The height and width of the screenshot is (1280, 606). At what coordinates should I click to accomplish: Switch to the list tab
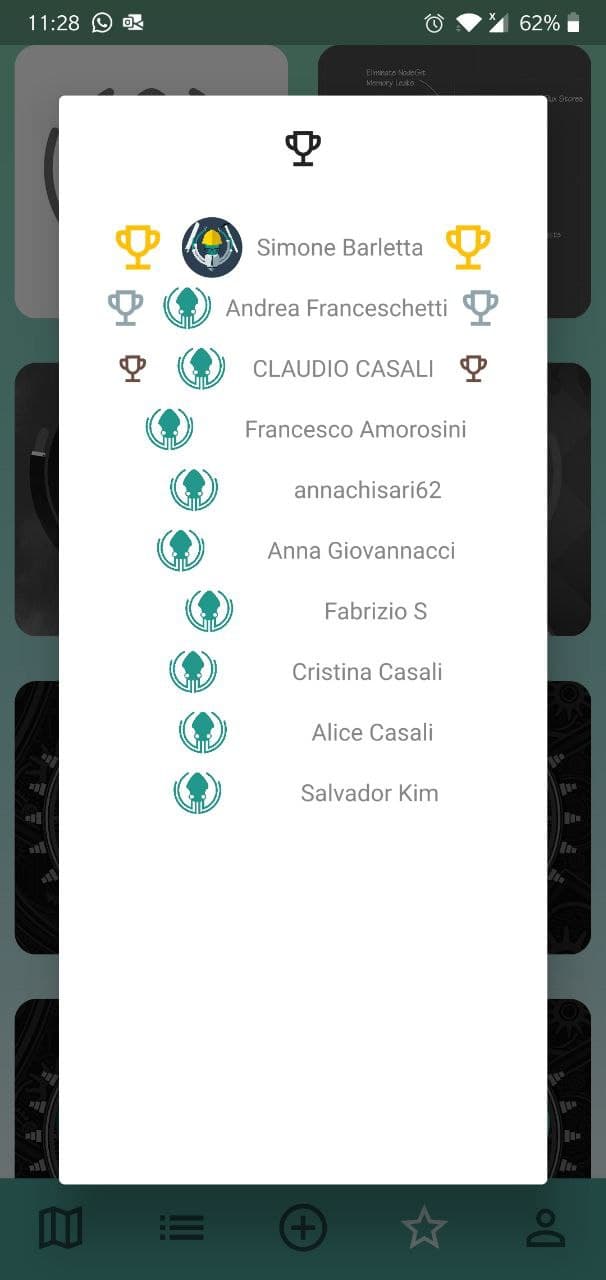(182, 1227)
